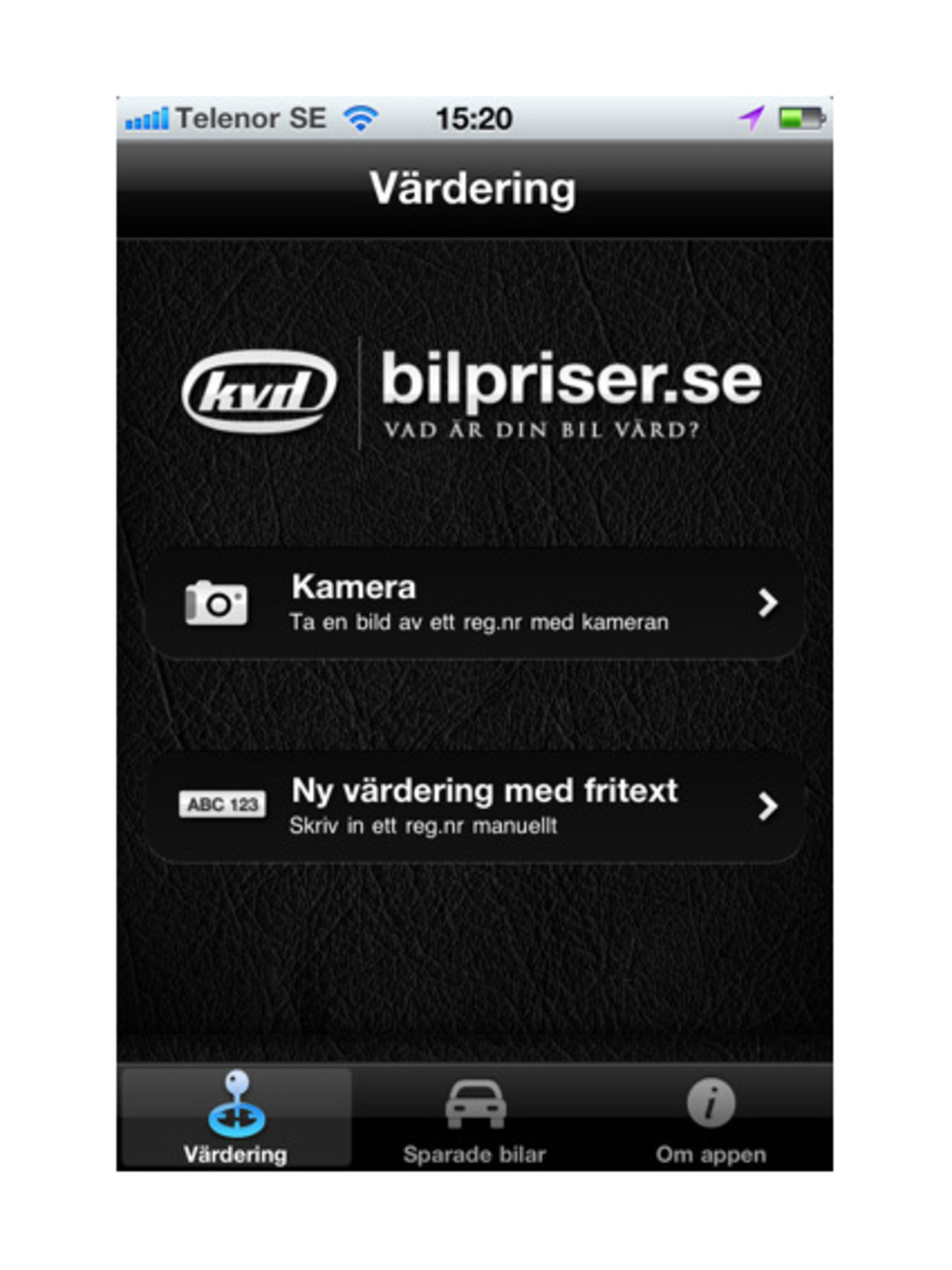Tap the Värdering title bar

[x=476, y=188]
